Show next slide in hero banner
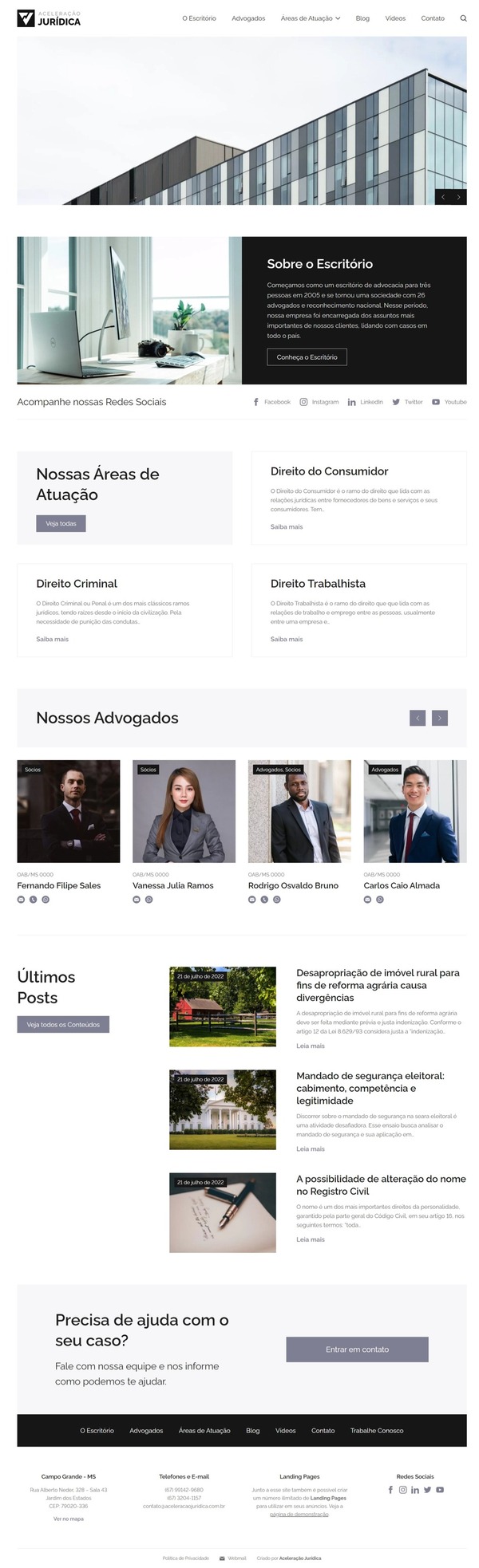This screenshot has width=479, height=1568. click(x=458, y=197)
